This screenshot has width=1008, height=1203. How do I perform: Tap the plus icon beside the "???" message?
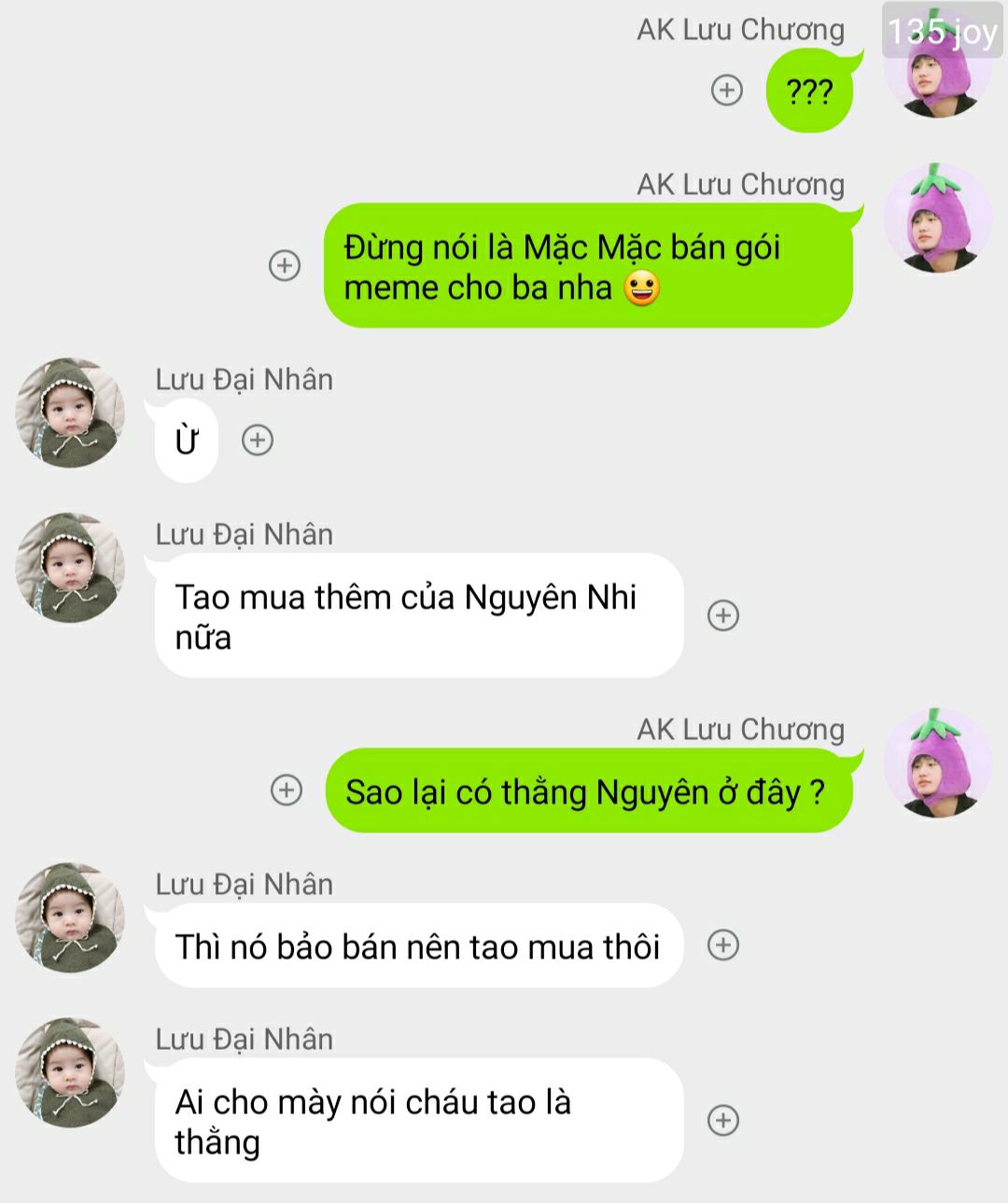click(727, 91)
